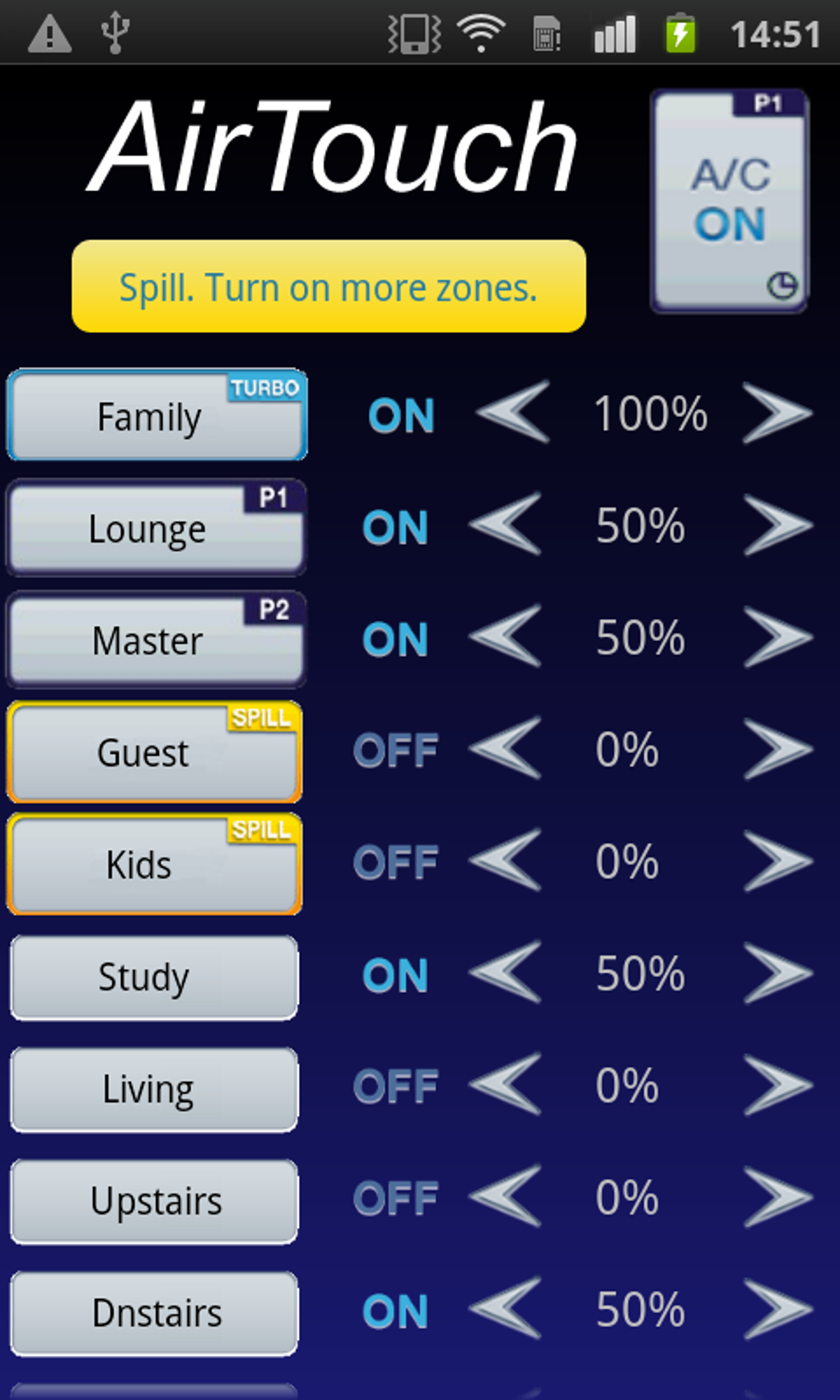Increase Kids airflow with right arrow
The image size is (840, 1400).
pyautogui.click(x=777, y=861)
